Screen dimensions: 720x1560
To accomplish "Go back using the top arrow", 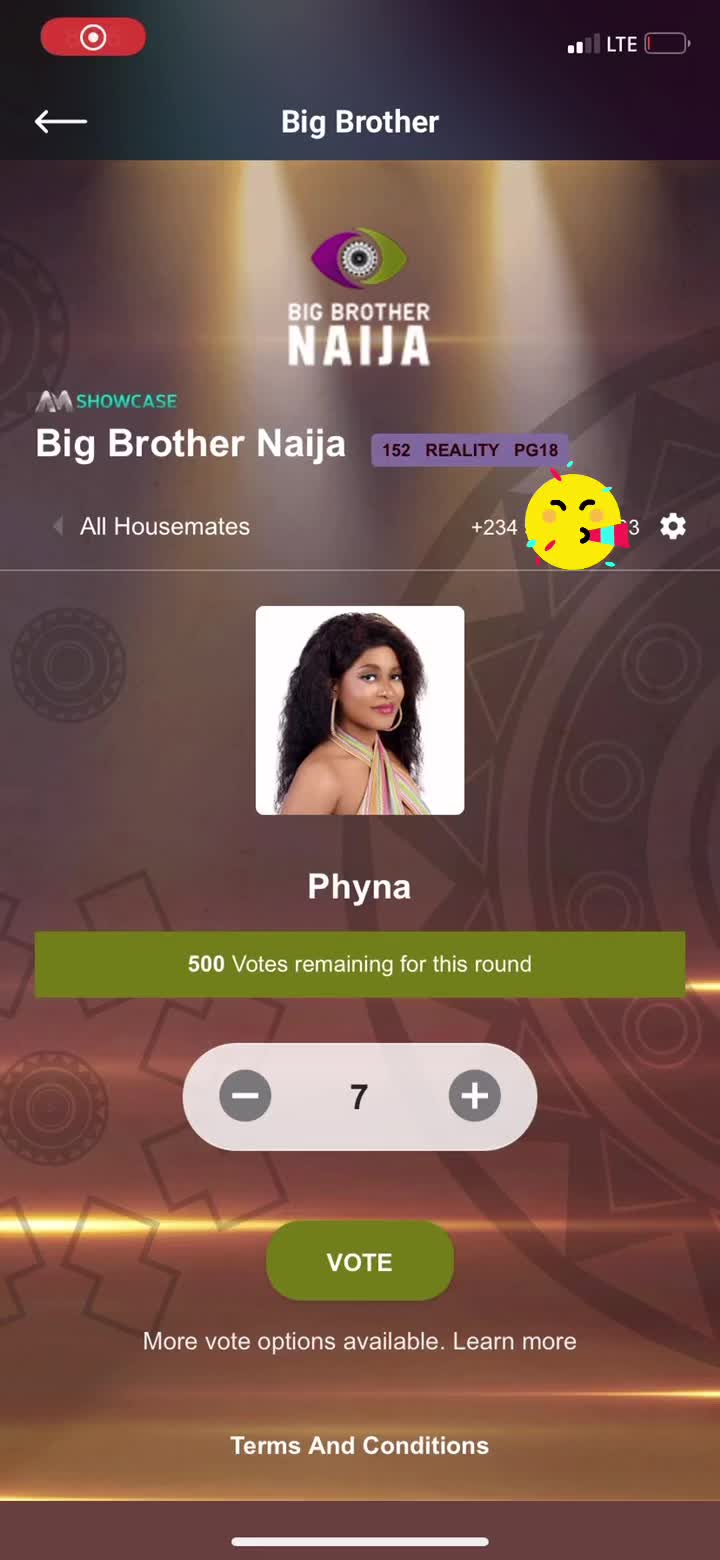I will coord(61,122).
